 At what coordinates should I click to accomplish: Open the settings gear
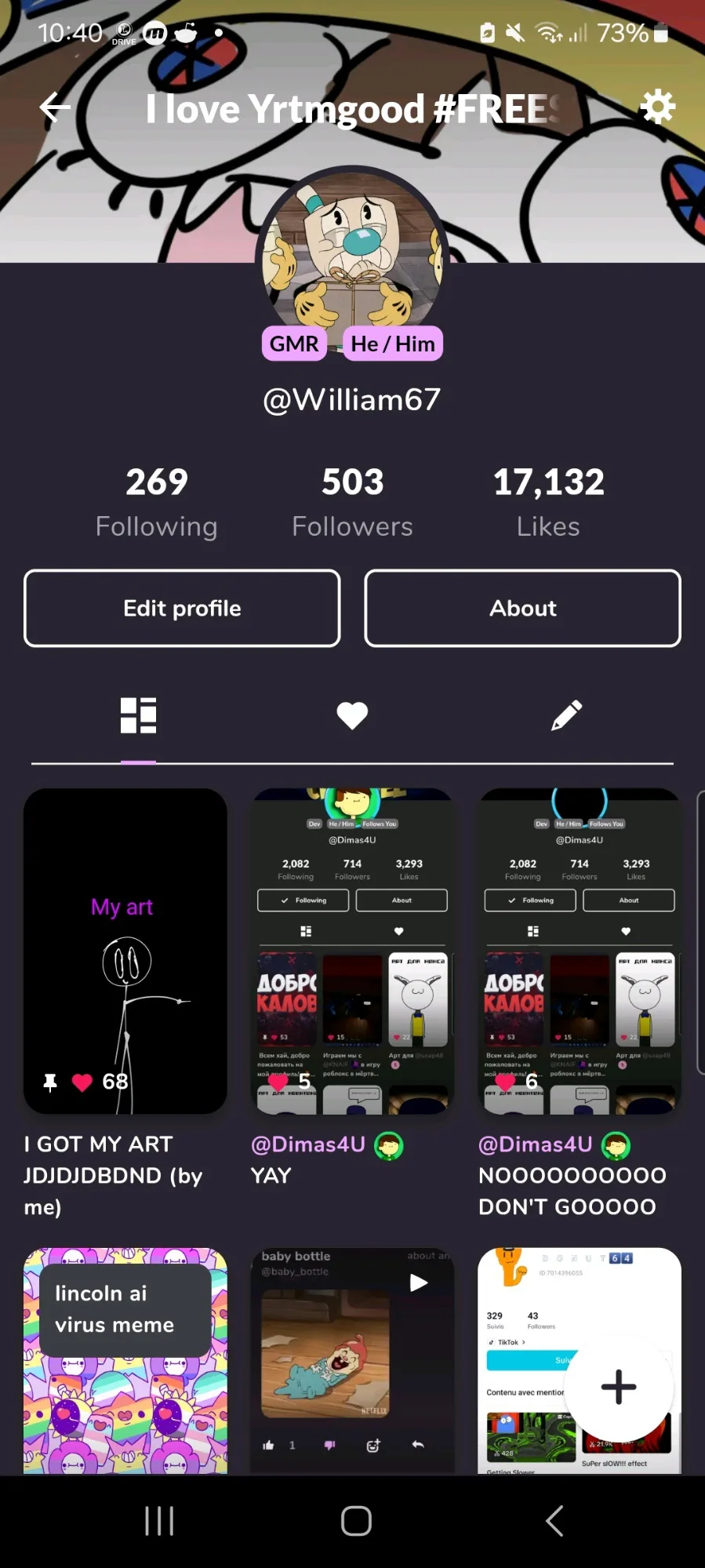pos(657,107)
